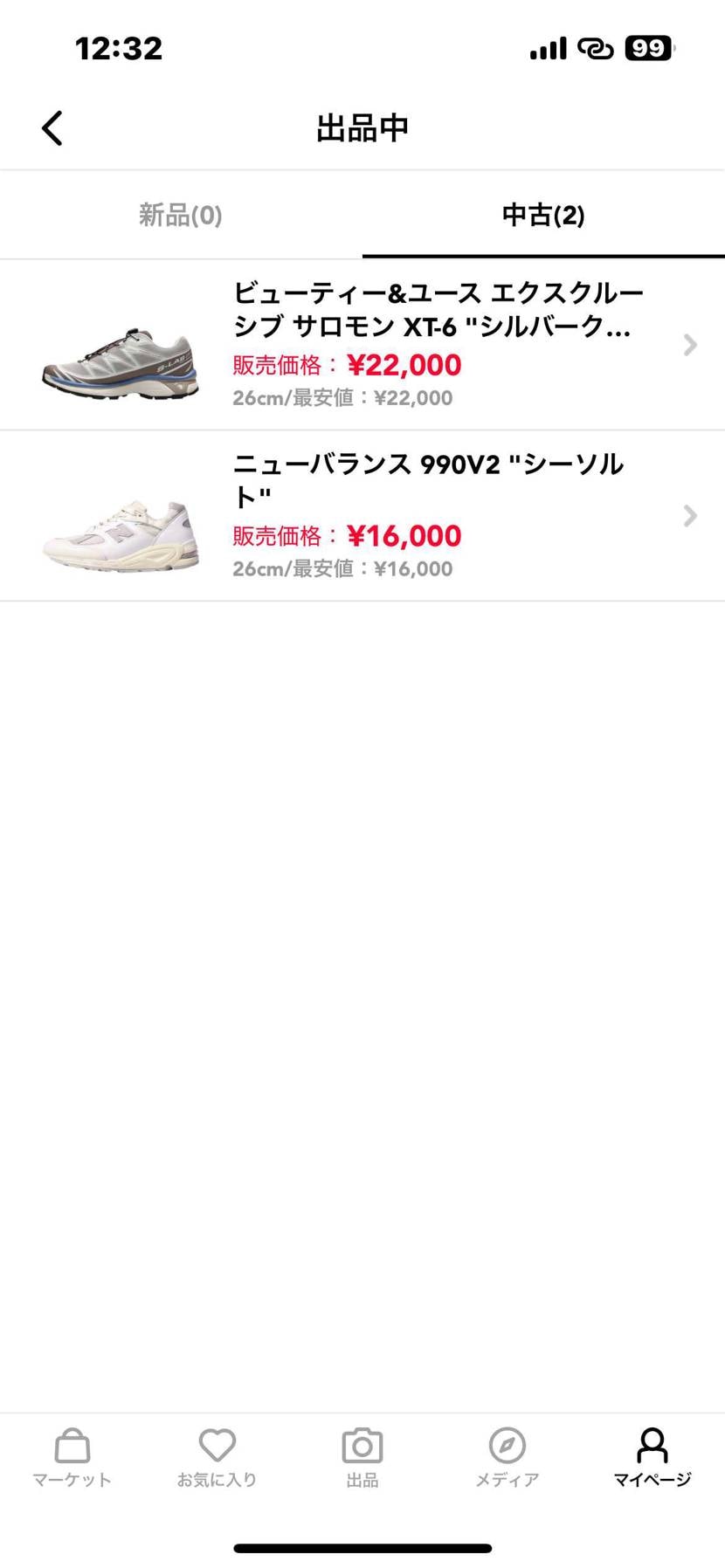
Task: Expand the New Balance 990V2 listing chevron
Action: click(x=691, y=516)
